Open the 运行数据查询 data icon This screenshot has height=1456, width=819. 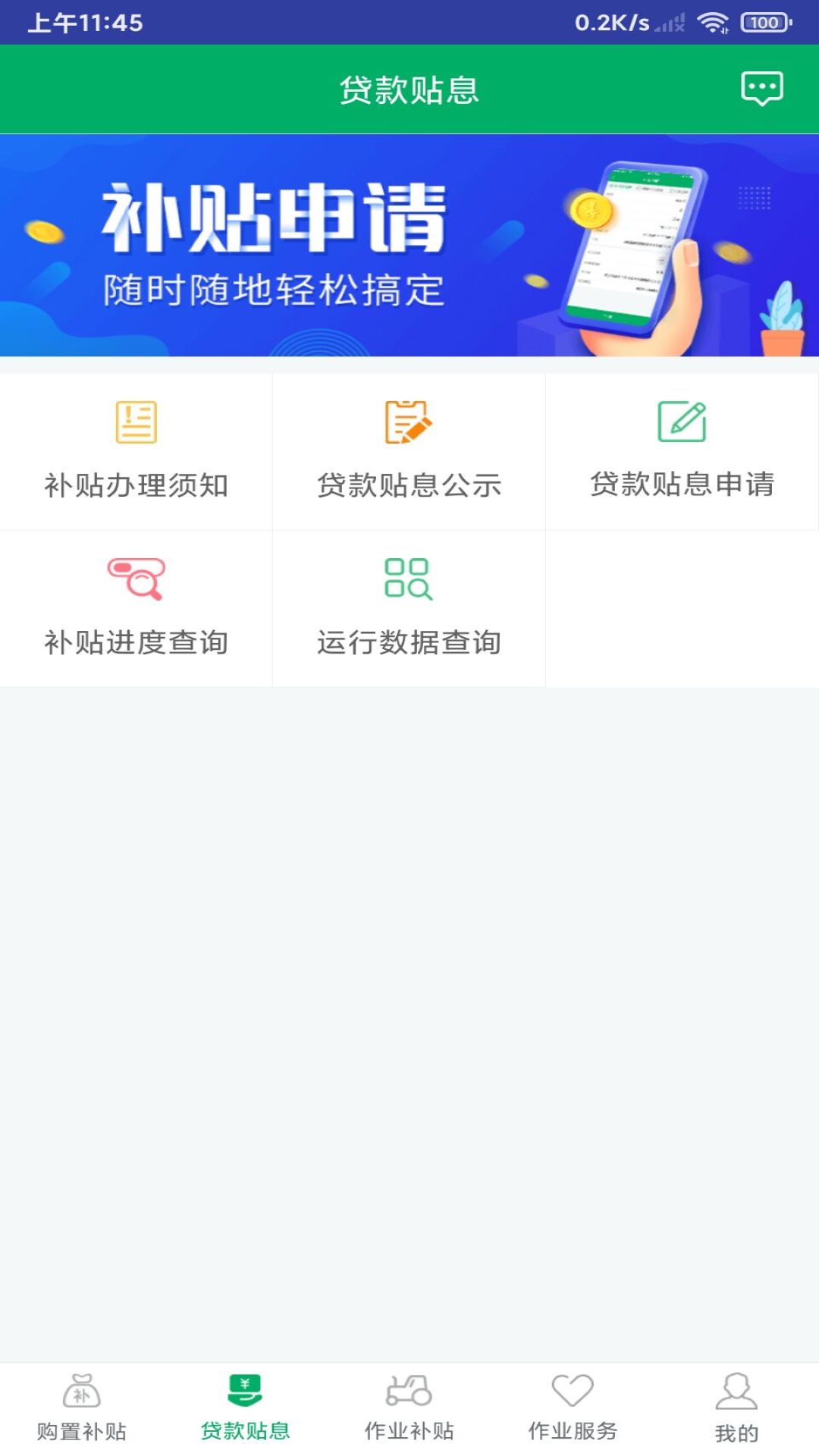pyautogui.click(x=408, y=580)
